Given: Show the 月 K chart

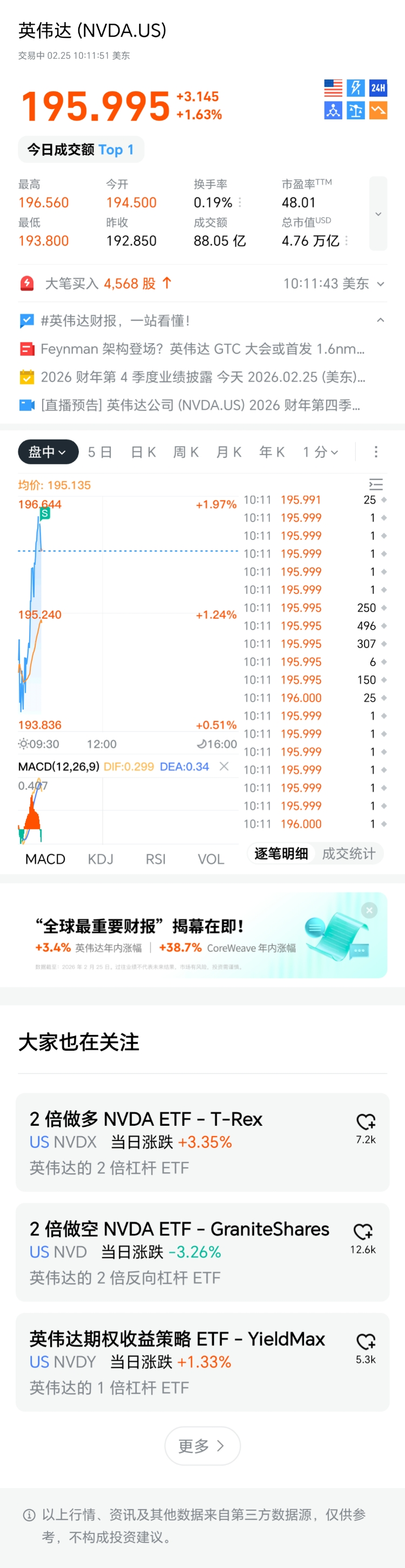Looking at the screenshot, I should tap(229, 451).
